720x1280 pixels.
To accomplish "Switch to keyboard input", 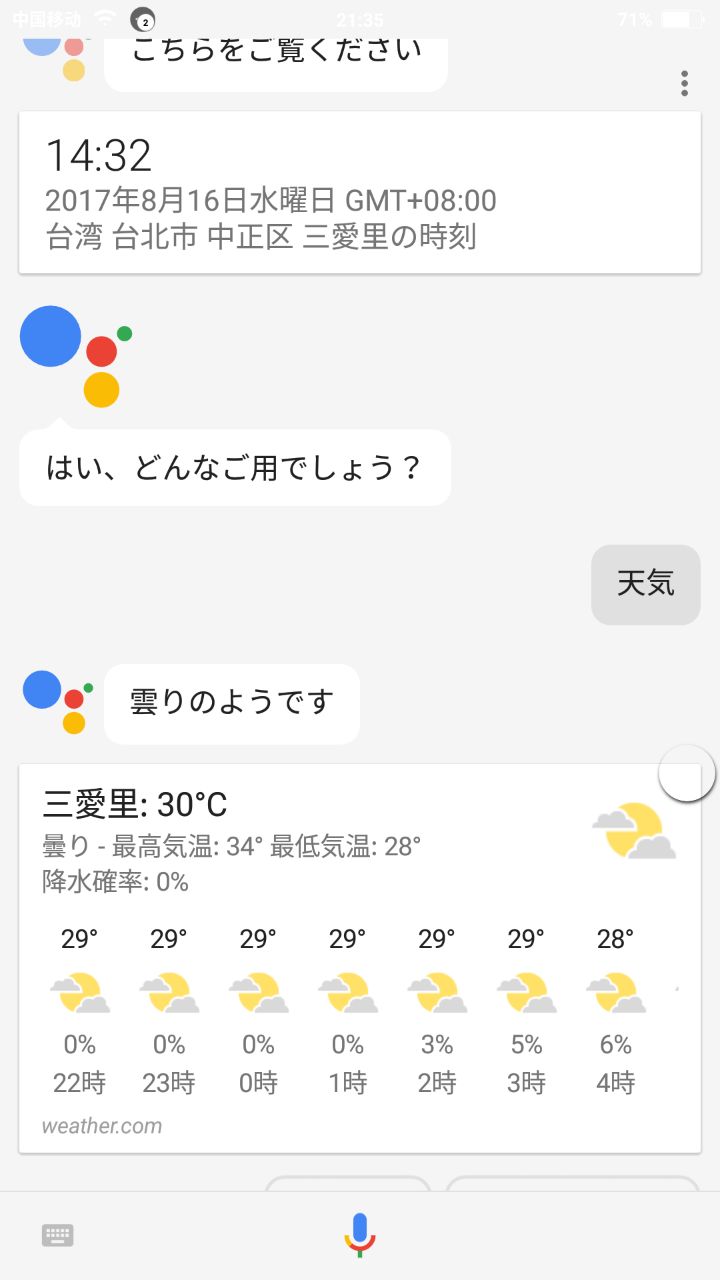I will tap(58, 1235).
